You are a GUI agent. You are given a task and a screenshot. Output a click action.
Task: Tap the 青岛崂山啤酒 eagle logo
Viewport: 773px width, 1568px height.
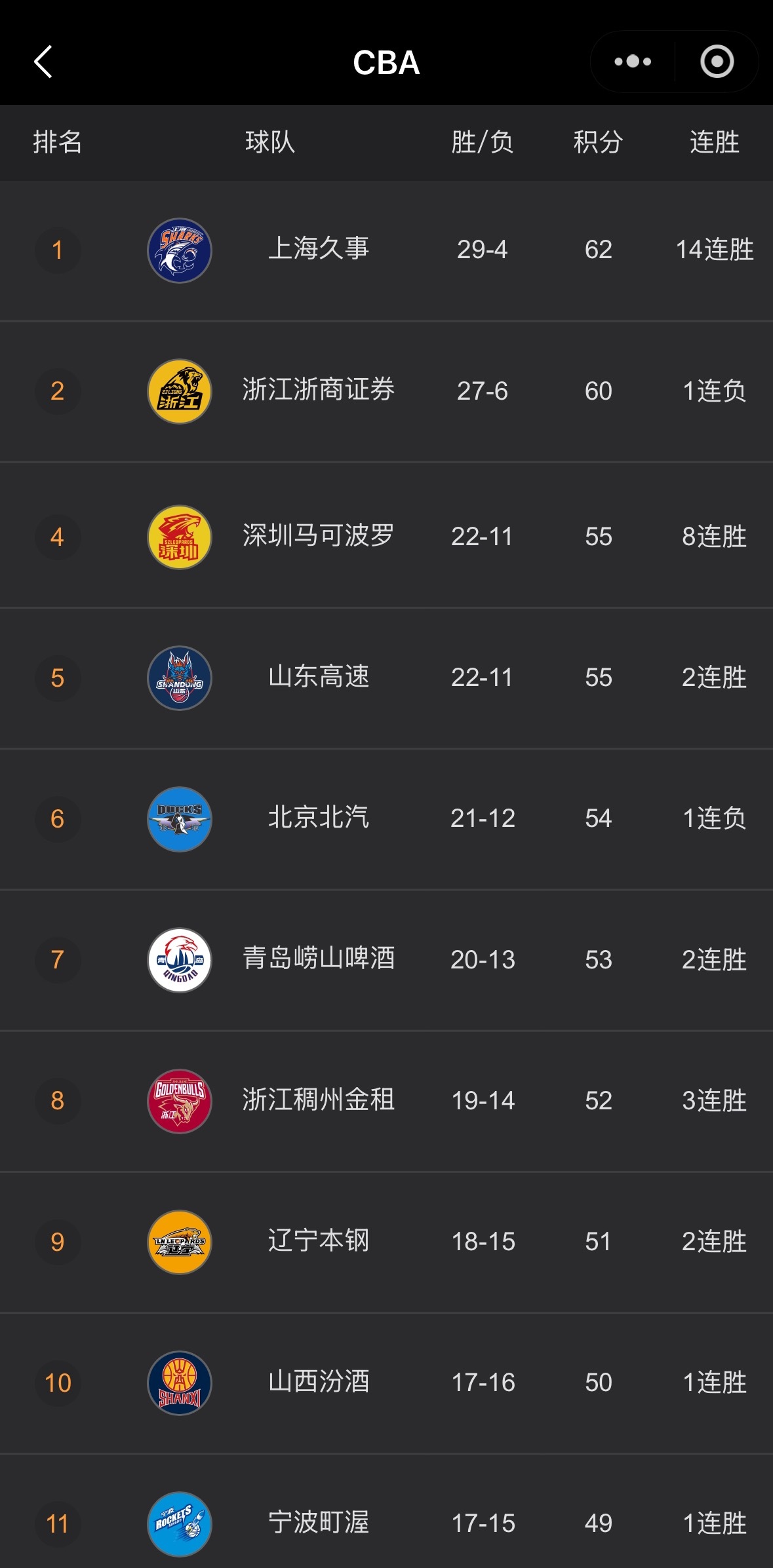(179, 959)
